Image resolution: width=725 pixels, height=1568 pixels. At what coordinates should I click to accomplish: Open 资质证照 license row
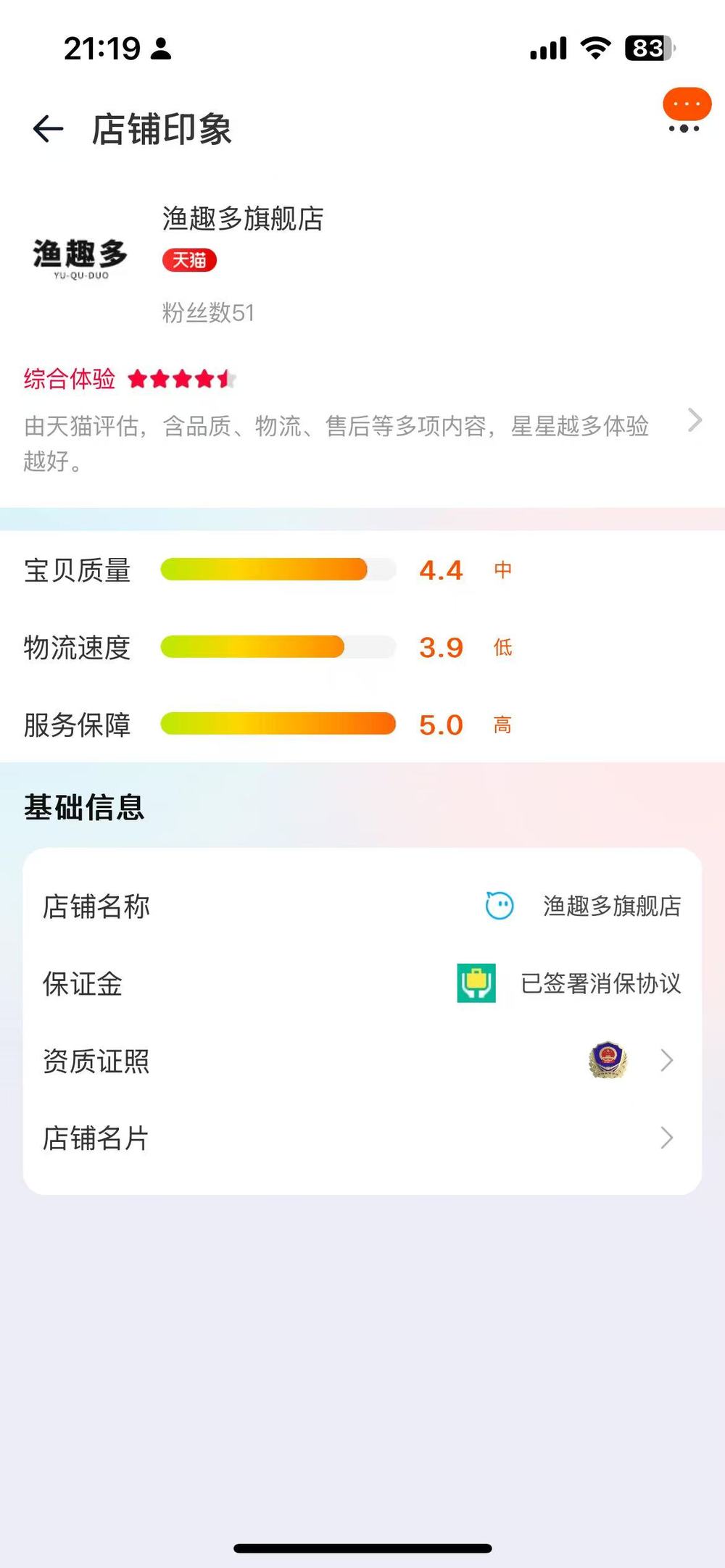coord(361,1062)
